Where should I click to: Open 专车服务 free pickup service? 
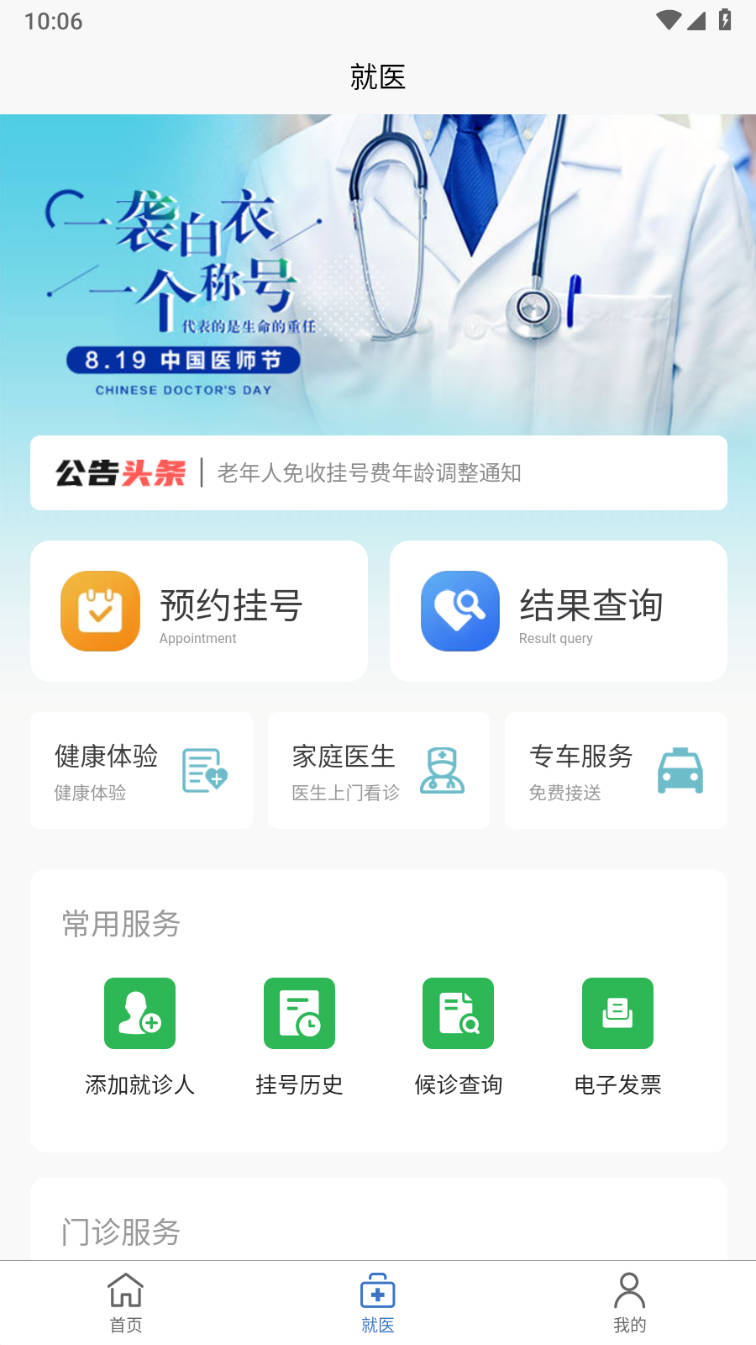615,771
